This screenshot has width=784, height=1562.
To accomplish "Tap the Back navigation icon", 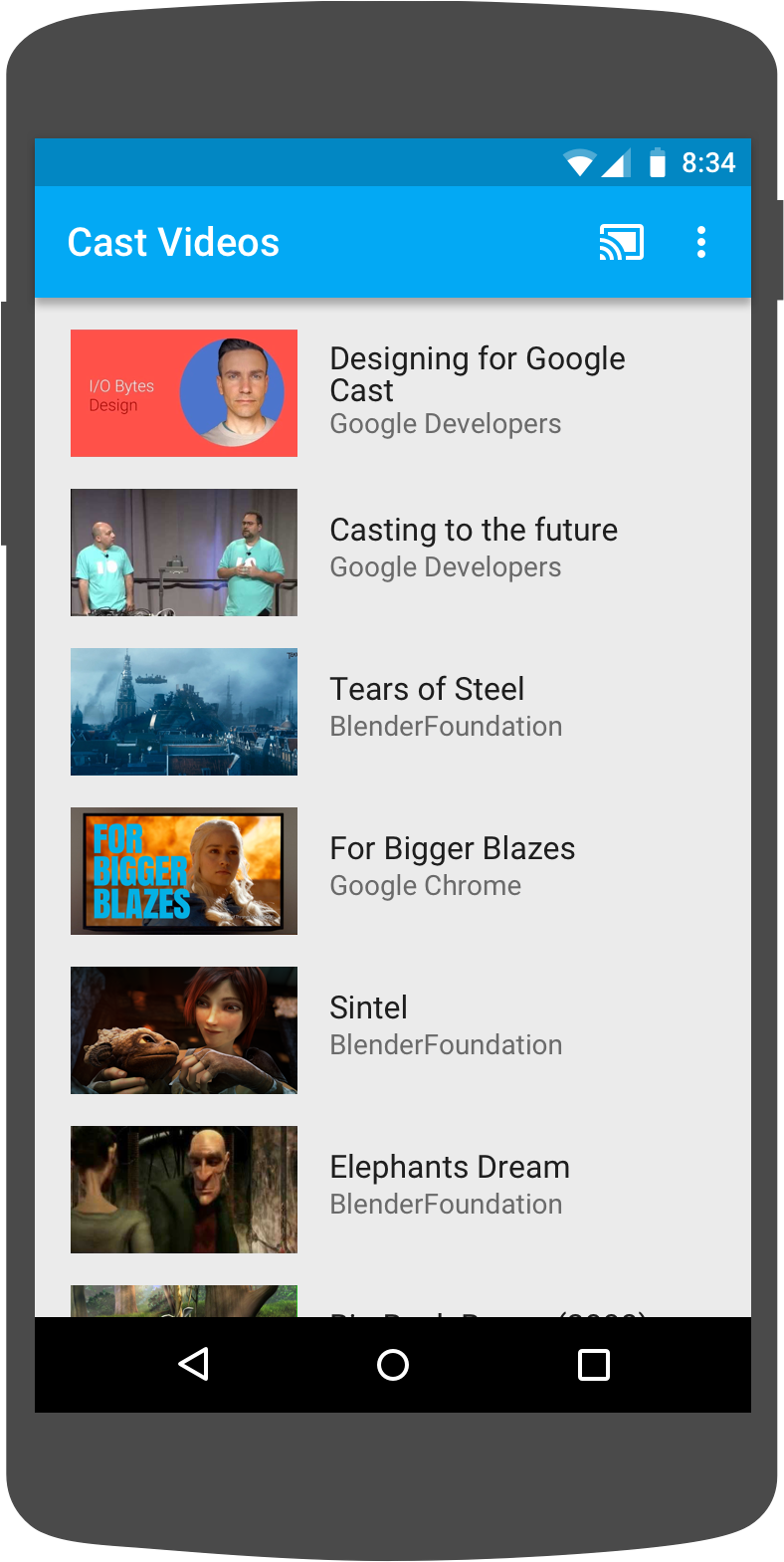I will point(195,1365).
